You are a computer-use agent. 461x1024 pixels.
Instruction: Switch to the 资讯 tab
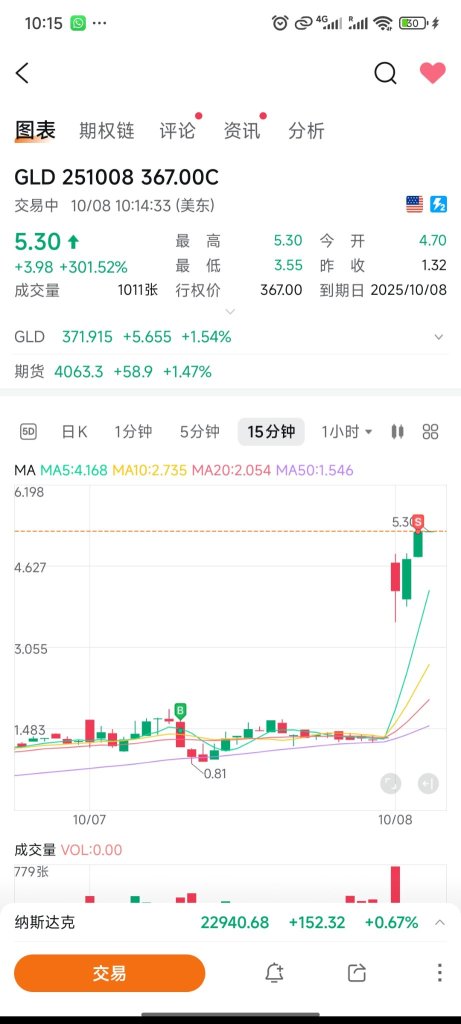click(x=242, y=131)
